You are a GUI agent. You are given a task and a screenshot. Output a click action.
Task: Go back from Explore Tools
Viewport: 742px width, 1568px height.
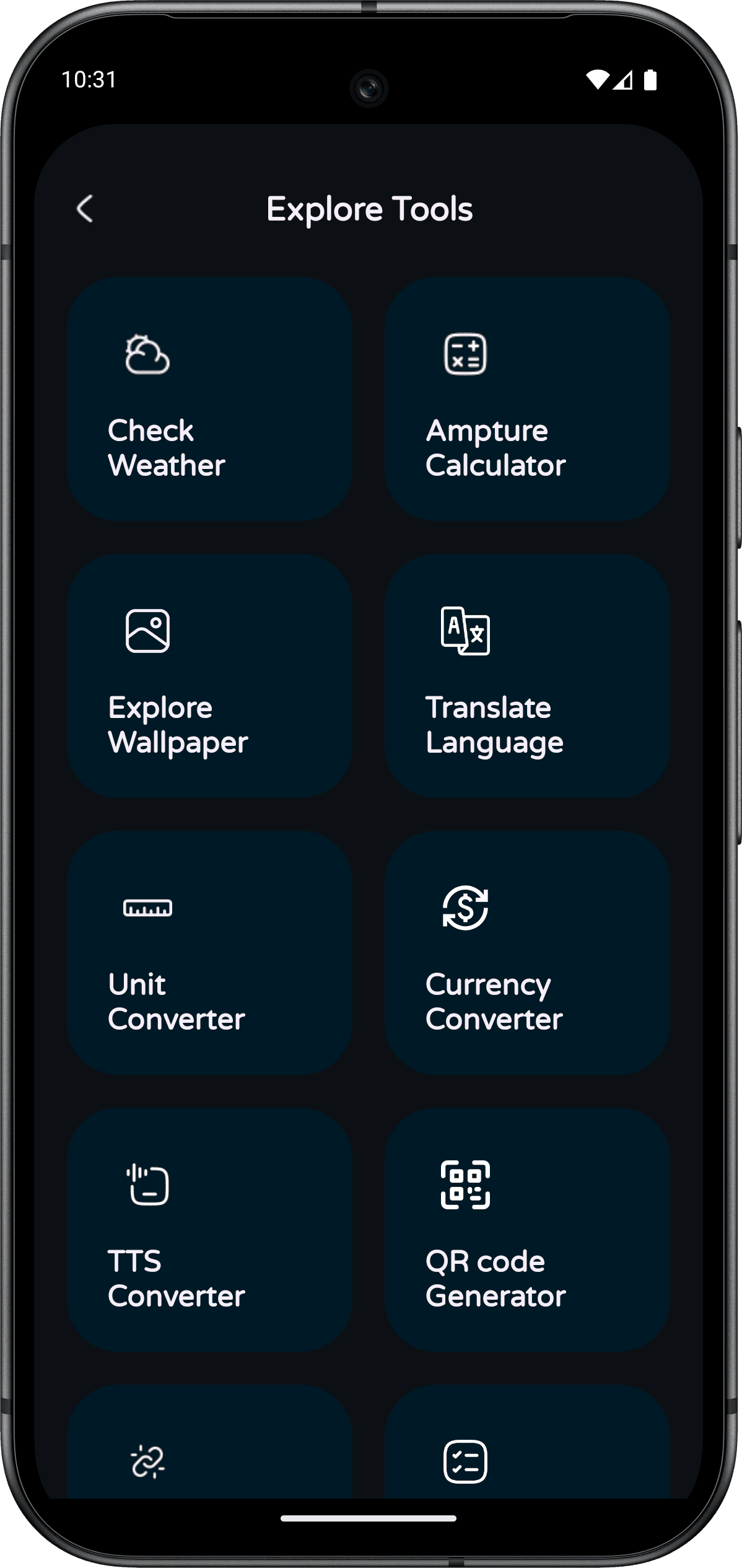[x=85, y=209]
